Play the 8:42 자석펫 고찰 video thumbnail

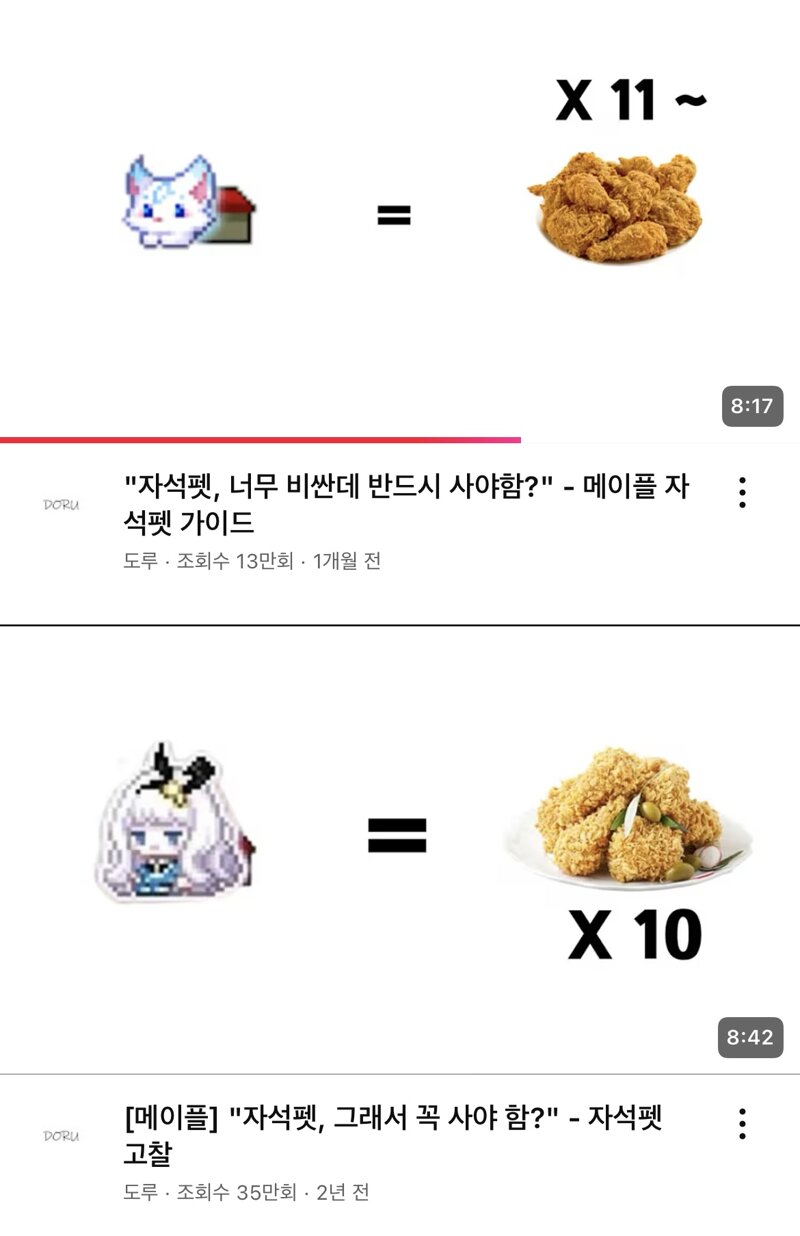[400, 850]
